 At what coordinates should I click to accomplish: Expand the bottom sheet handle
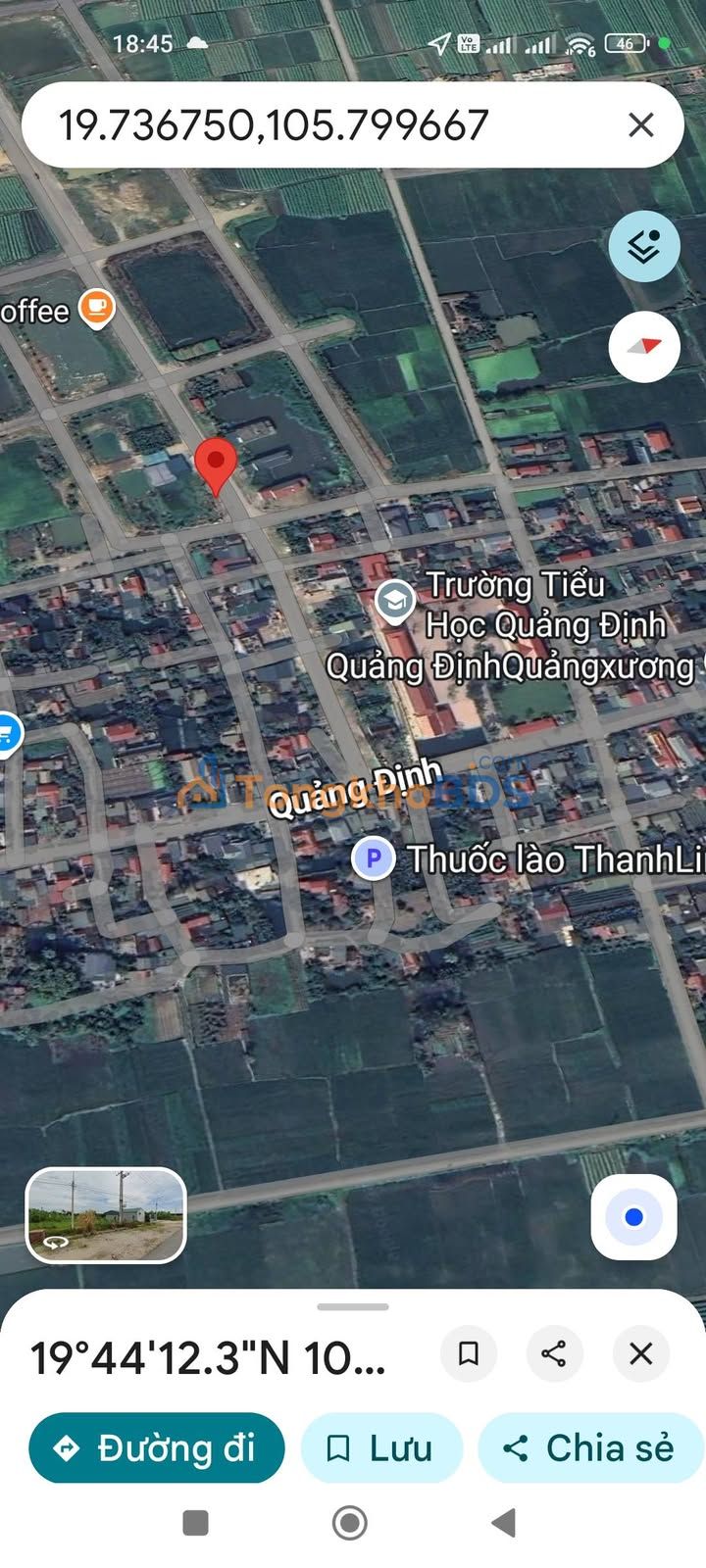pos(353,1306)
